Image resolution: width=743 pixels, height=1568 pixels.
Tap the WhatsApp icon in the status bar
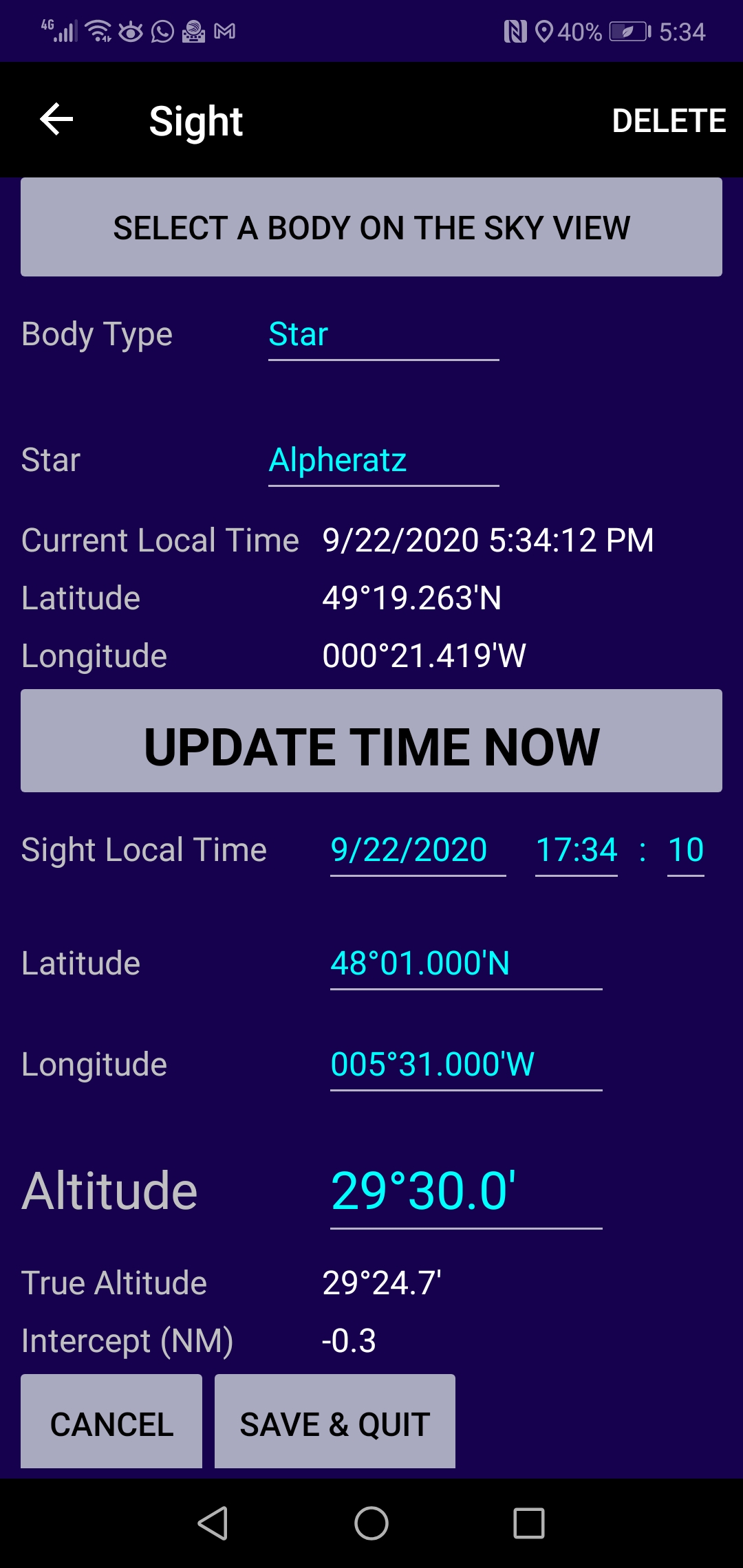tap(163, 31)
